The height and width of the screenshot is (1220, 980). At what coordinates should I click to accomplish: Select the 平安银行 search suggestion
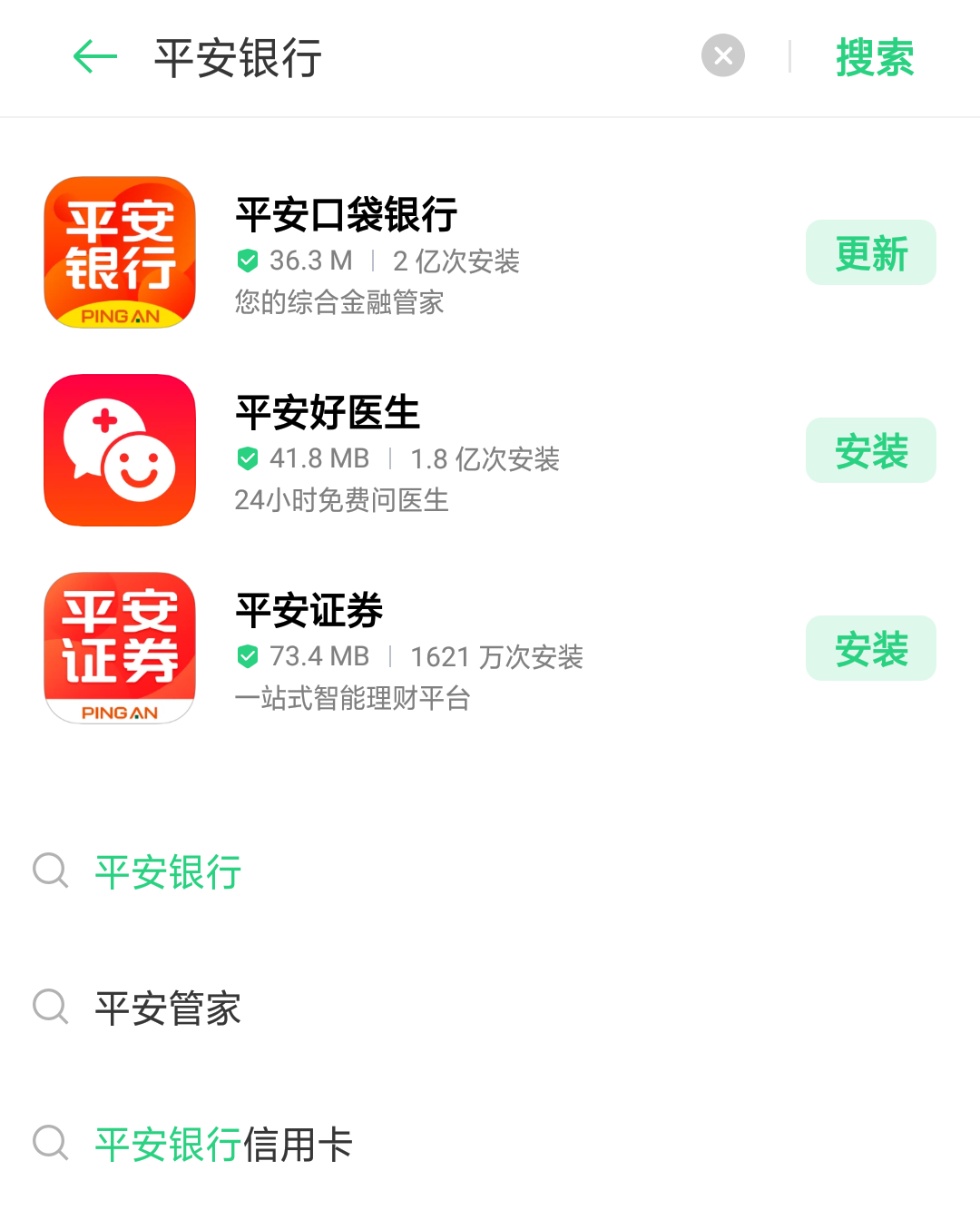pos(169,872)
